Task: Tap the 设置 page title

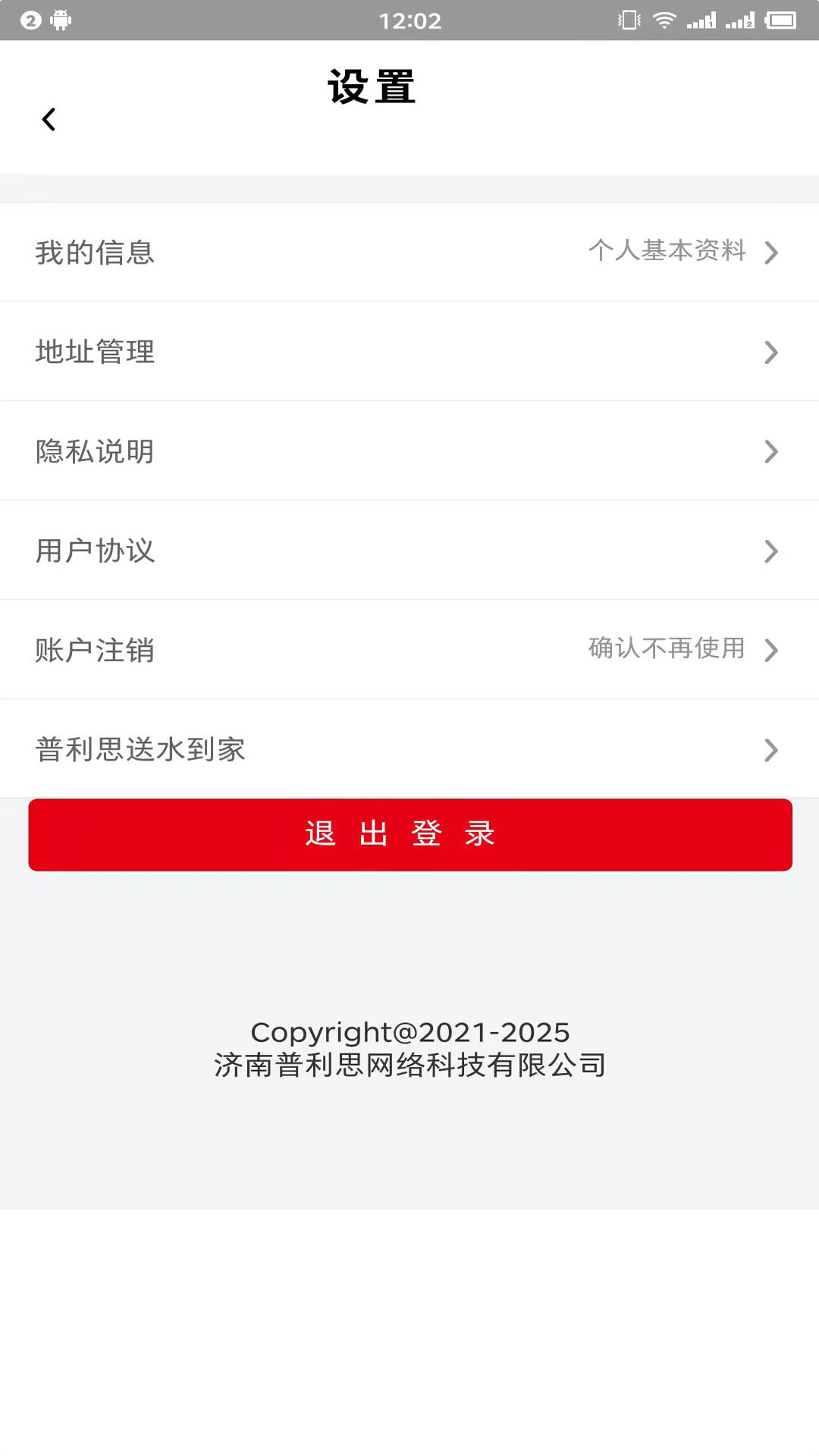Action: pyautogui.click(x=371, y=86)
